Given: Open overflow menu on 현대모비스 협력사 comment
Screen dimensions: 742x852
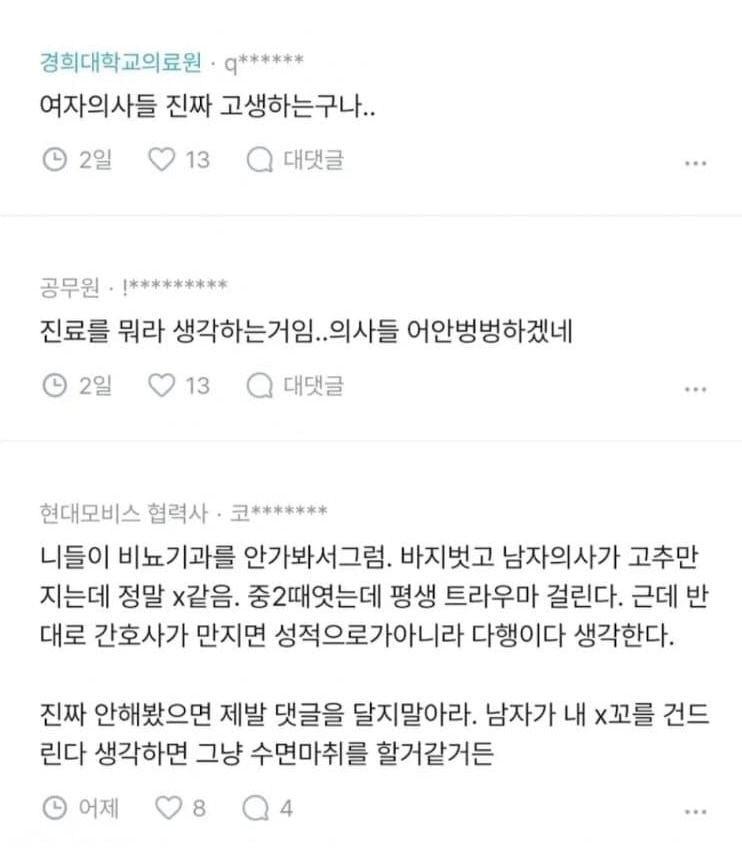Looking at the screenshot, I should click(x=695, y=810).
